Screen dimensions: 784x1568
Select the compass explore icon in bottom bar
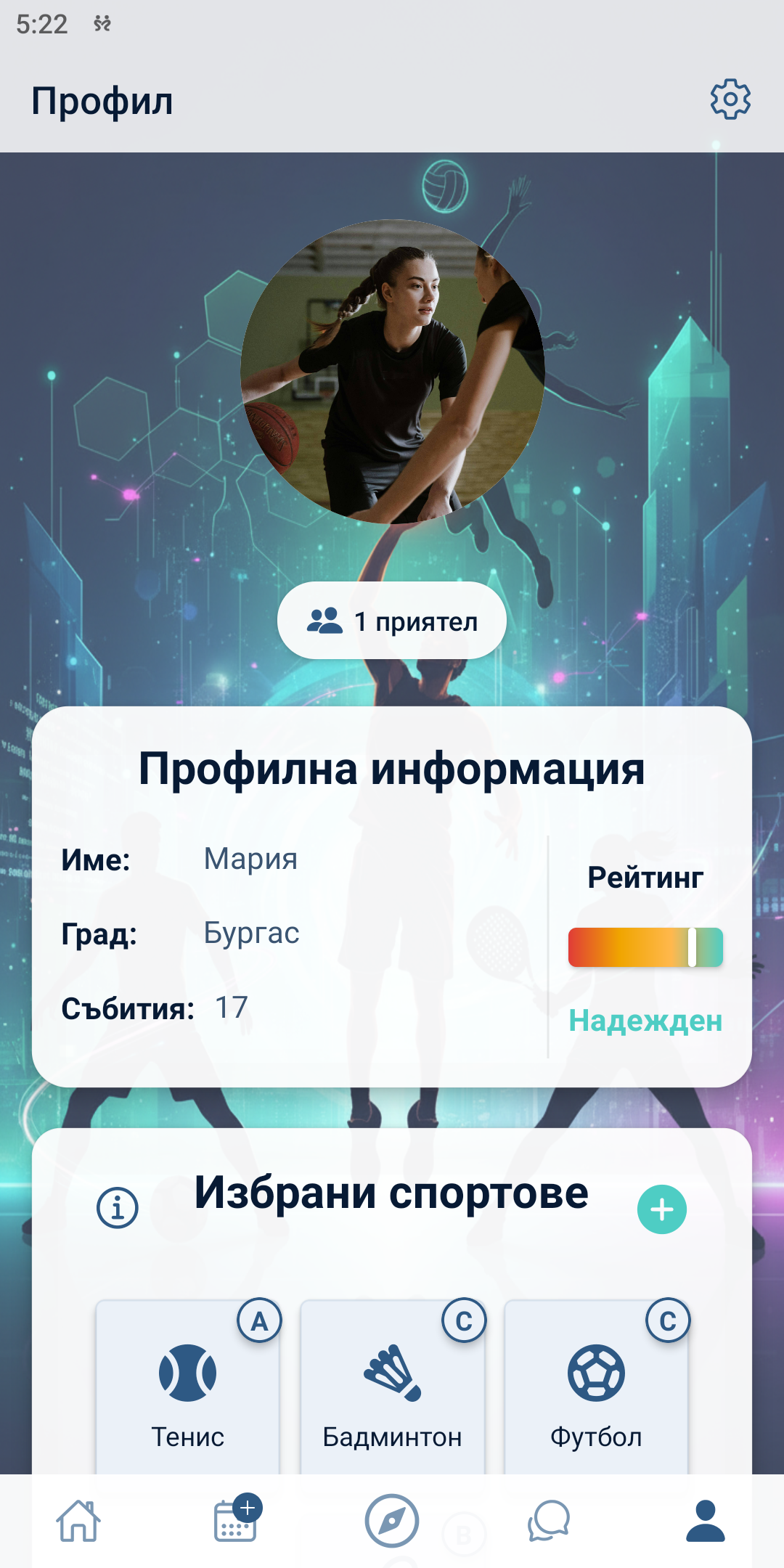(x=391, y=1517)
